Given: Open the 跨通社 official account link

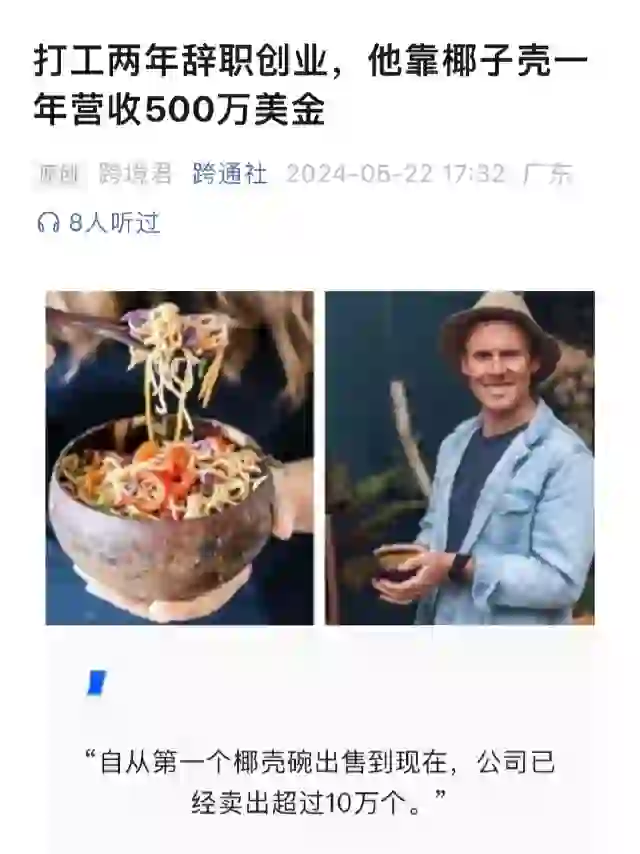Looking at the screenshot, I should point(230,173).
